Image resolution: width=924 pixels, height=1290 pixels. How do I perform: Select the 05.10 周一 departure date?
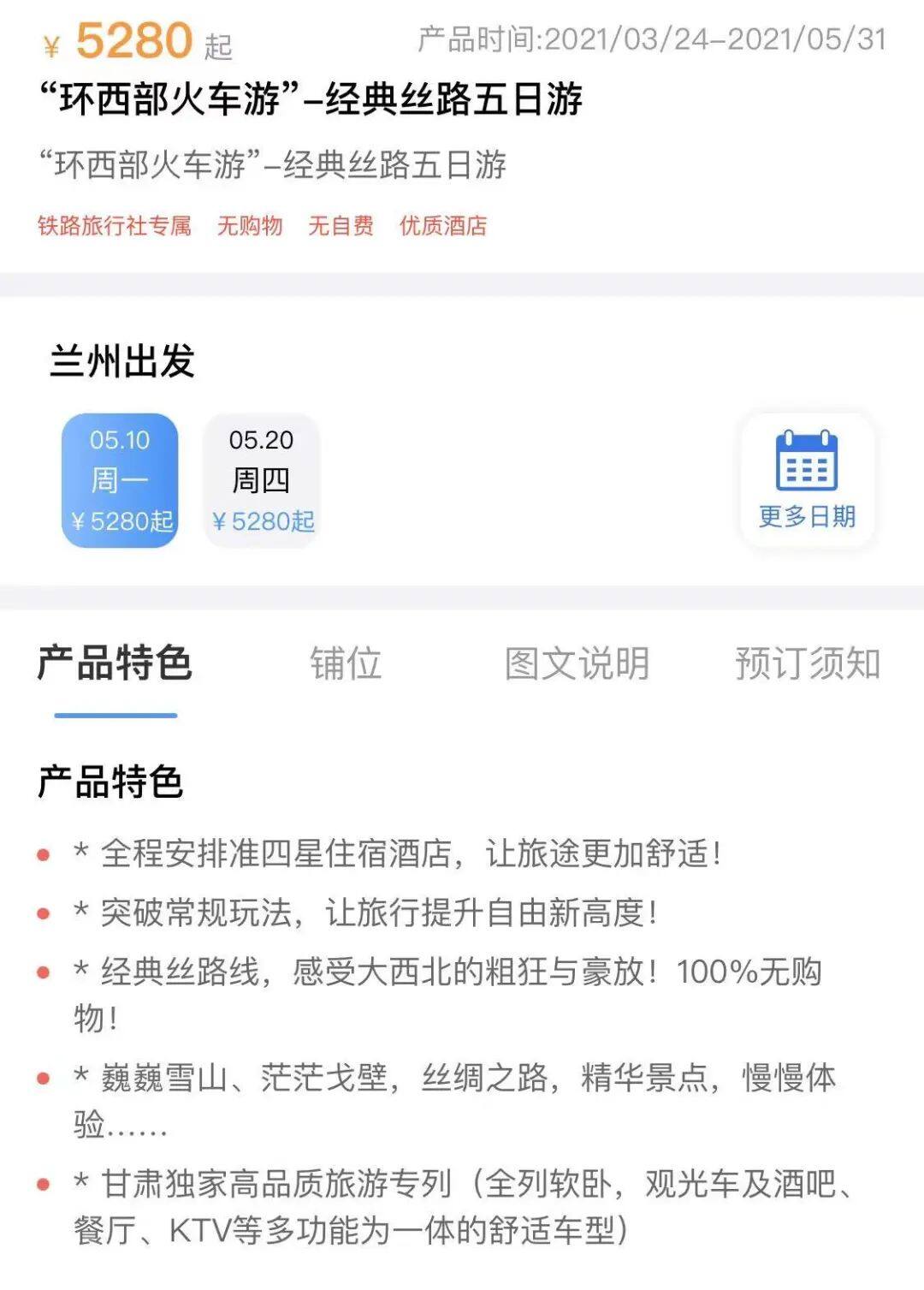pos(120,480)
